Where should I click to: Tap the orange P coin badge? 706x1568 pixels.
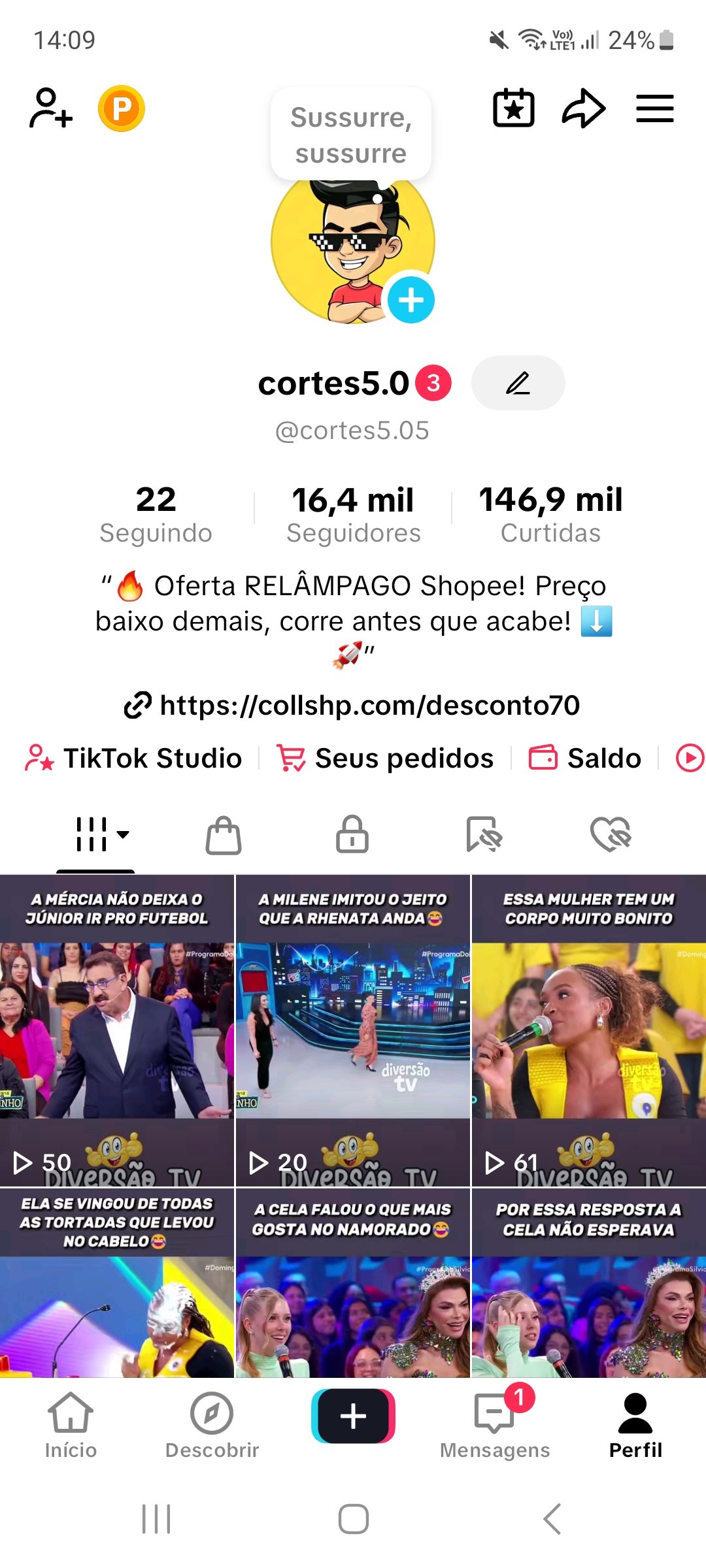tap(122, 108)
